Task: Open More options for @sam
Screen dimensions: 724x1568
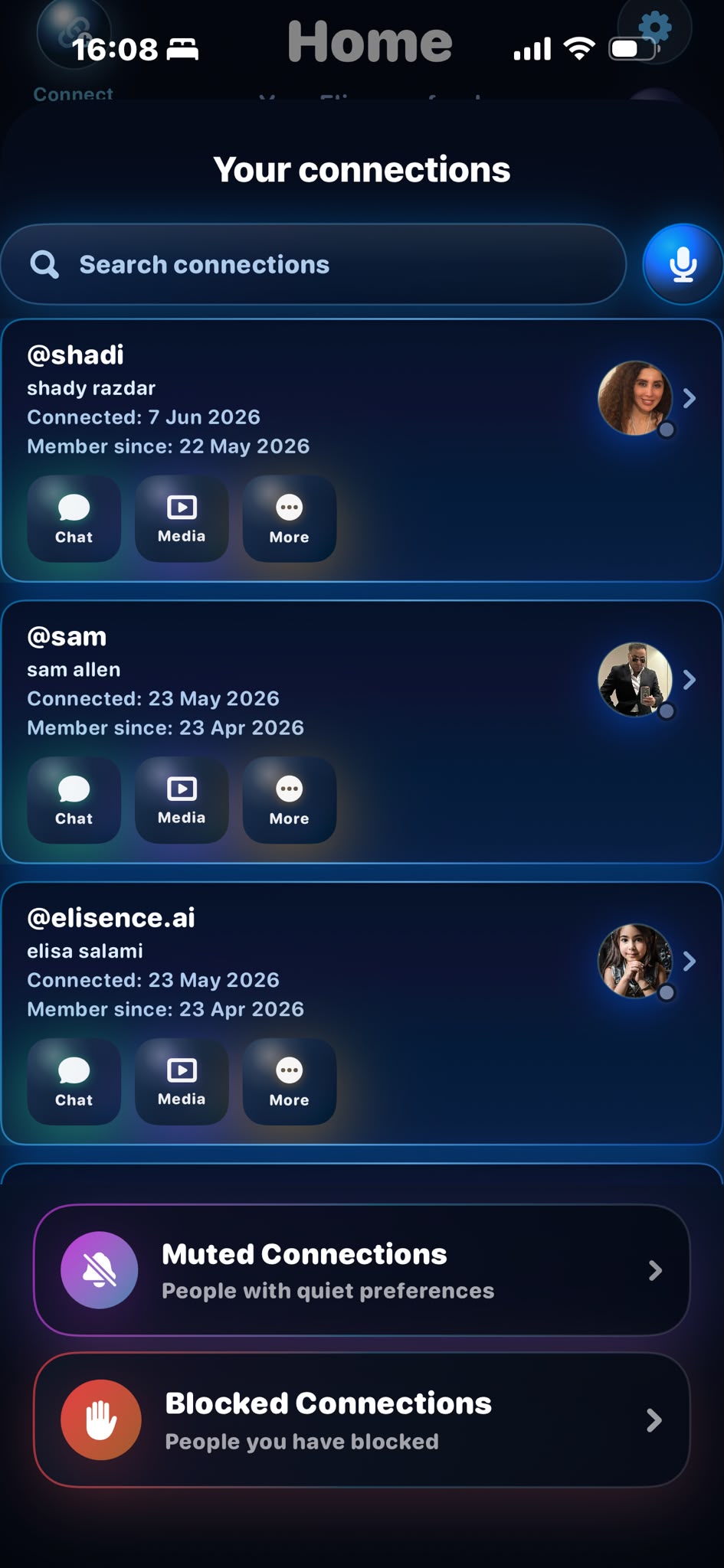Action: coord(290,801)
